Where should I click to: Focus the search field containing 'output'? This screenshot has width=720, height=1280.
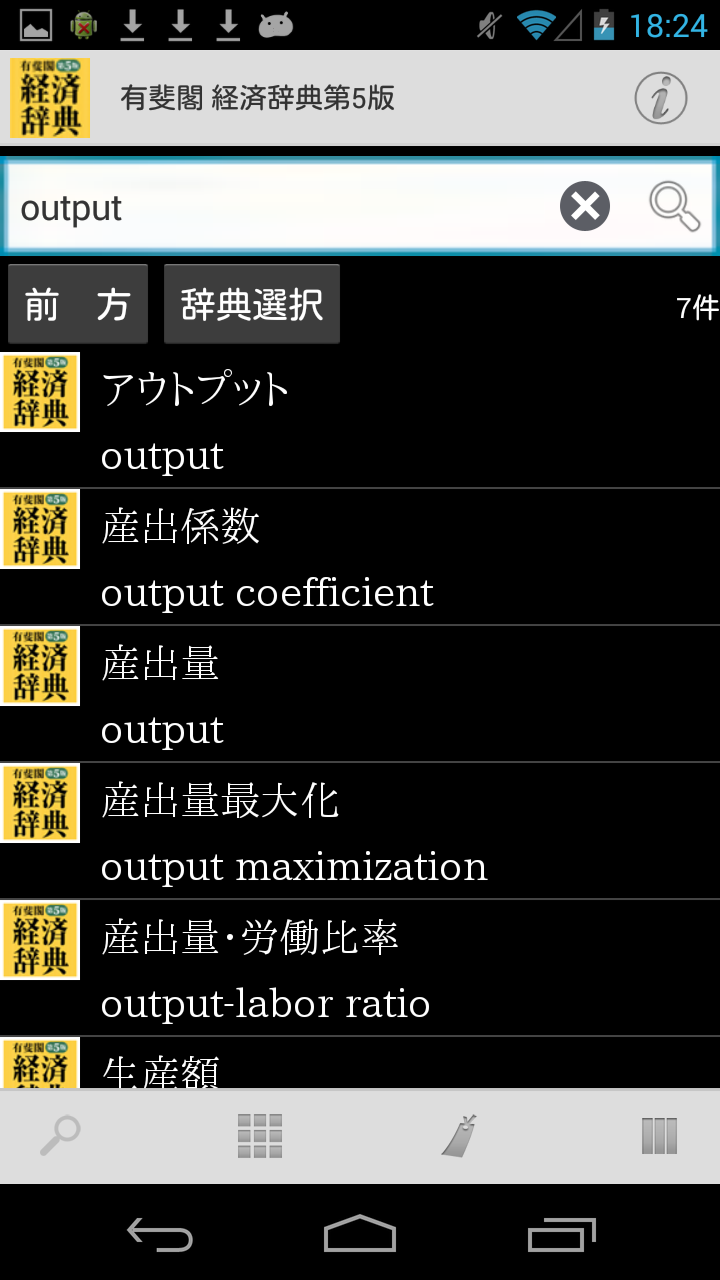click(x=280, y=207)
